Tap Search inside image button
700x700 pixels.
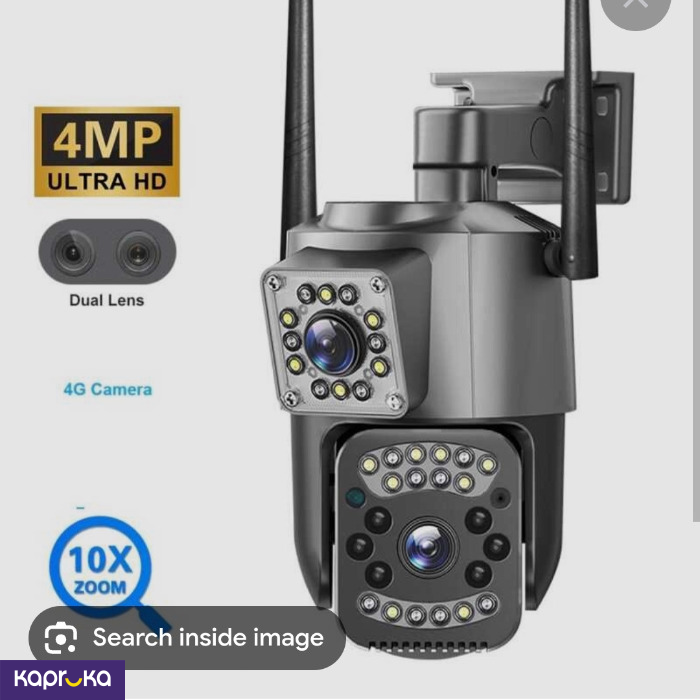[187, 638]
